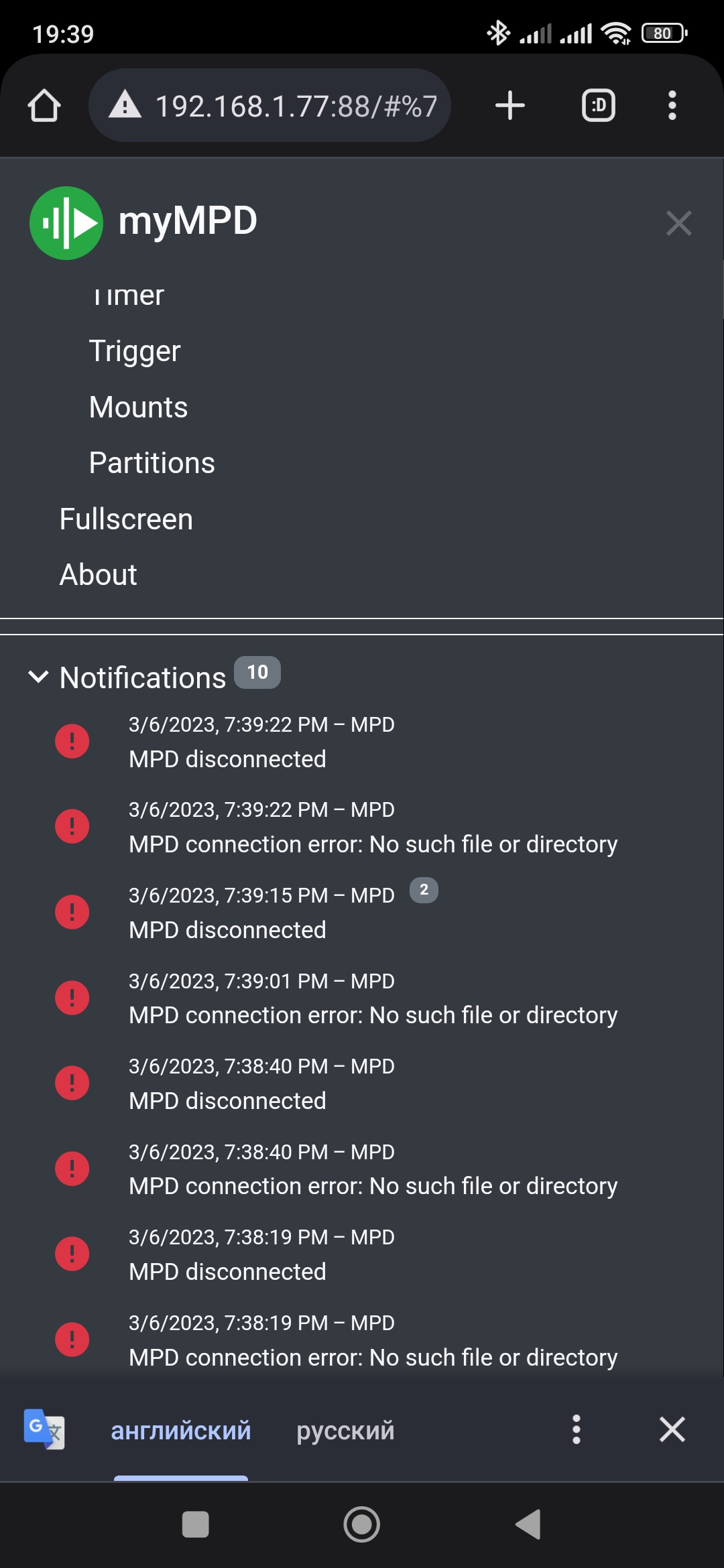Open the About entry
The height and width of the screenshot is (1568, 724).
click(98, 575)
